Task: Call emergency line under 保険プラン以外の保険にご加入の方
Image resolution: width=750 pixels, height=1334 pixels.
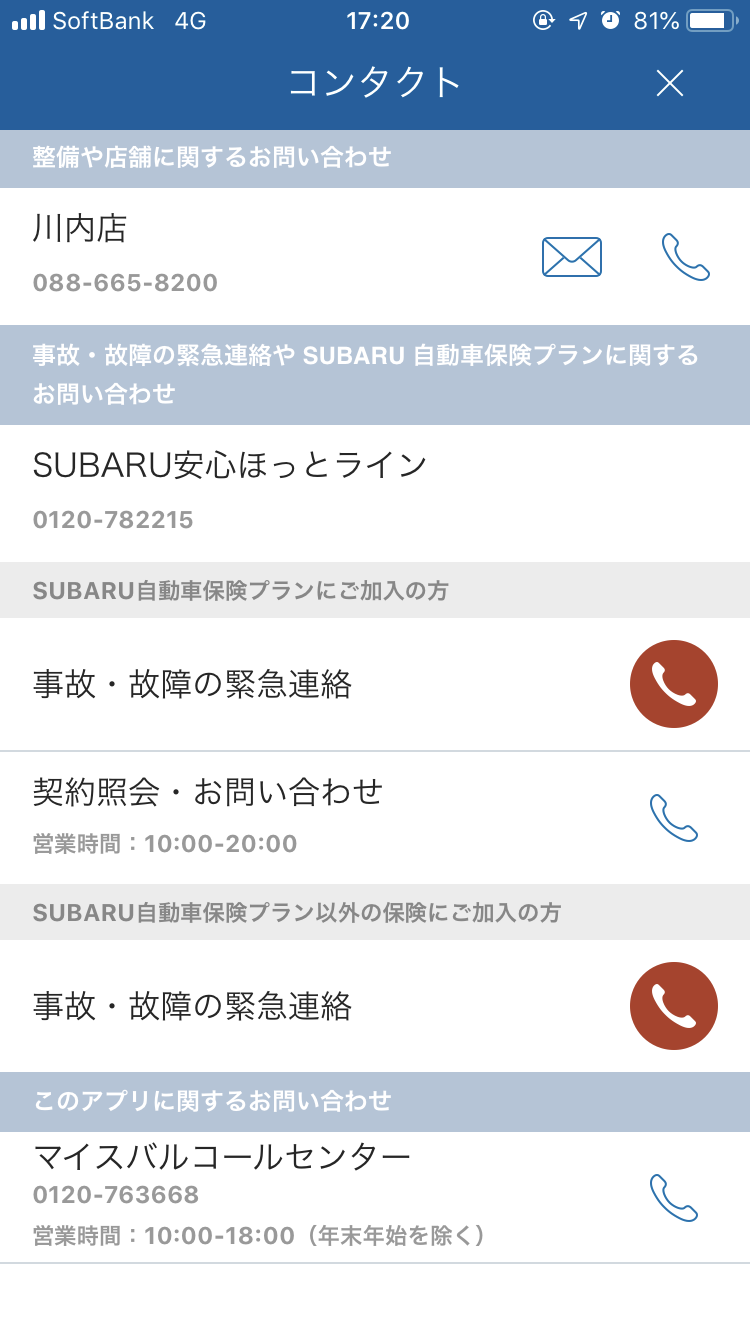Action: [674, 1006]
